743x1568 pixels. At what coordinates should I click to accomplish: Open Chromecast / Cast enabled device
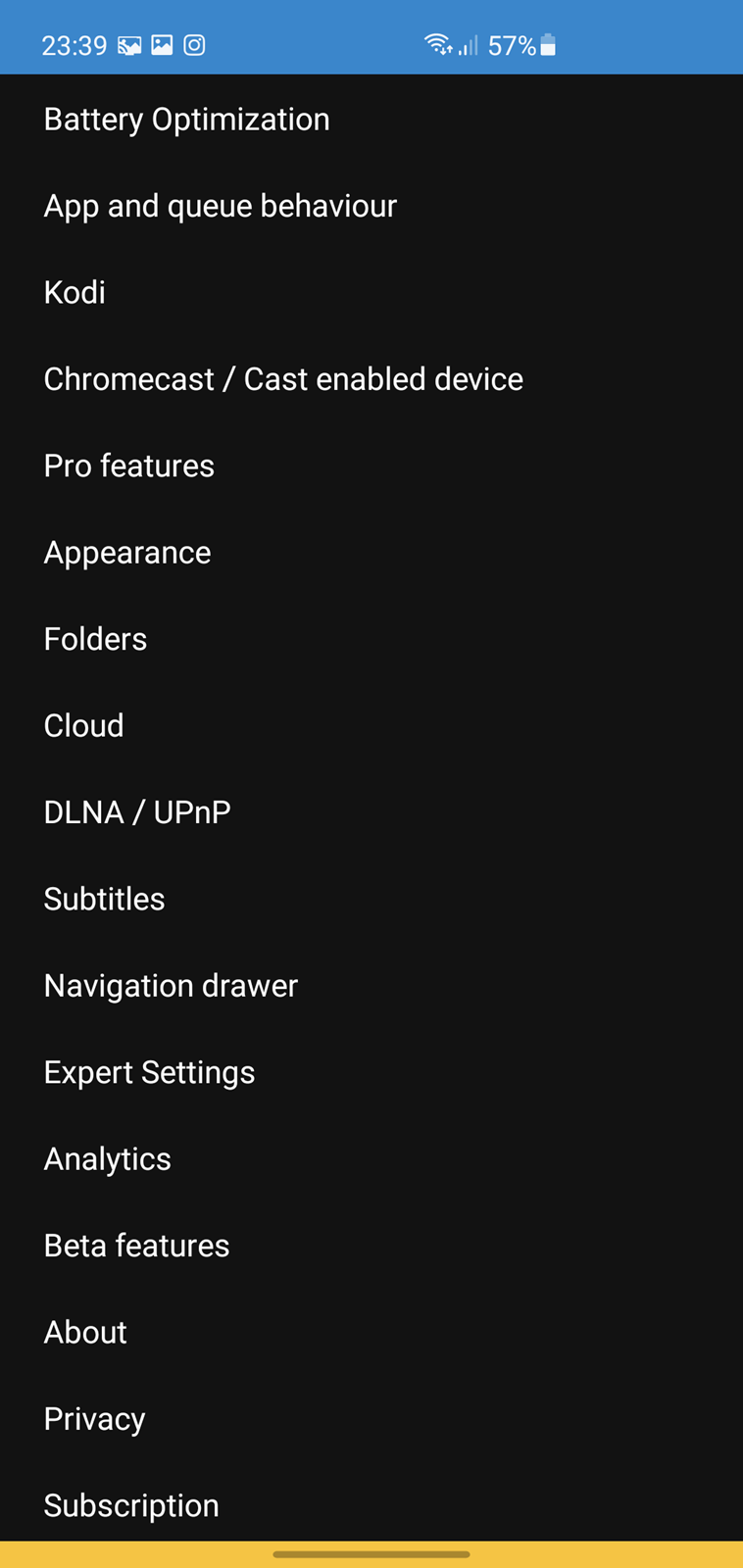click(x=371, y=379)
